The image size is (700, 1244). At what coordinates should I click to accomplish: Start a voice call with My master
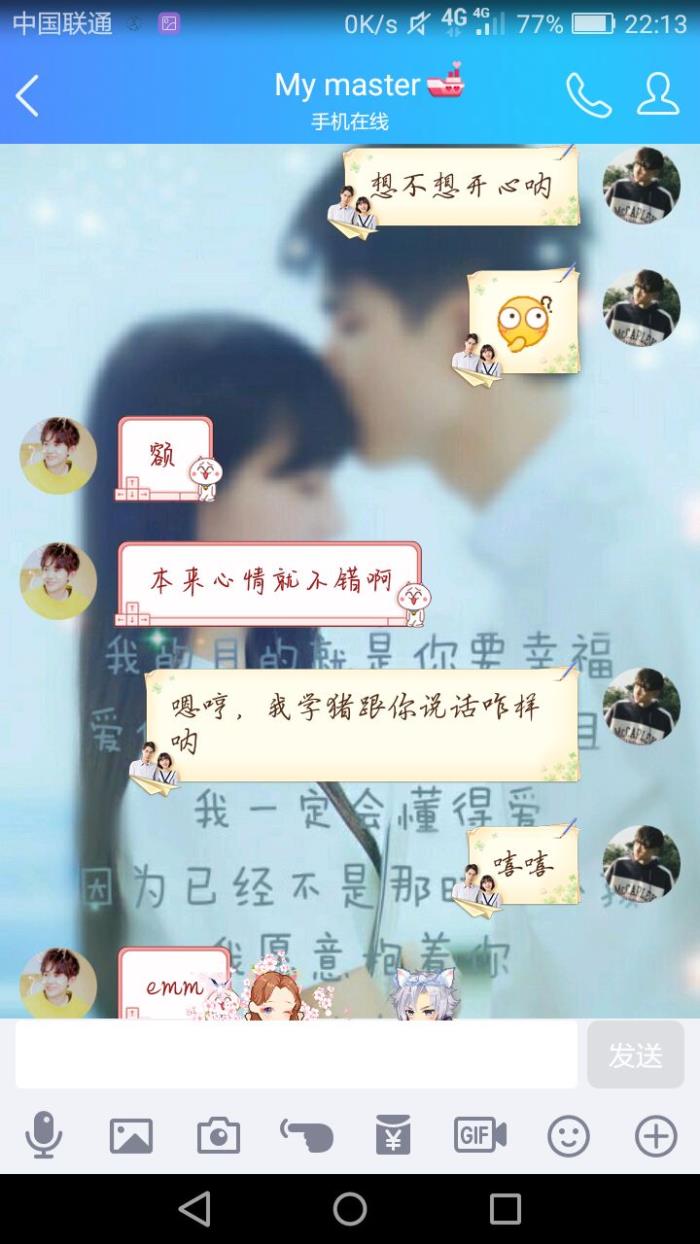pyautogui.click(x=588, y=96)
